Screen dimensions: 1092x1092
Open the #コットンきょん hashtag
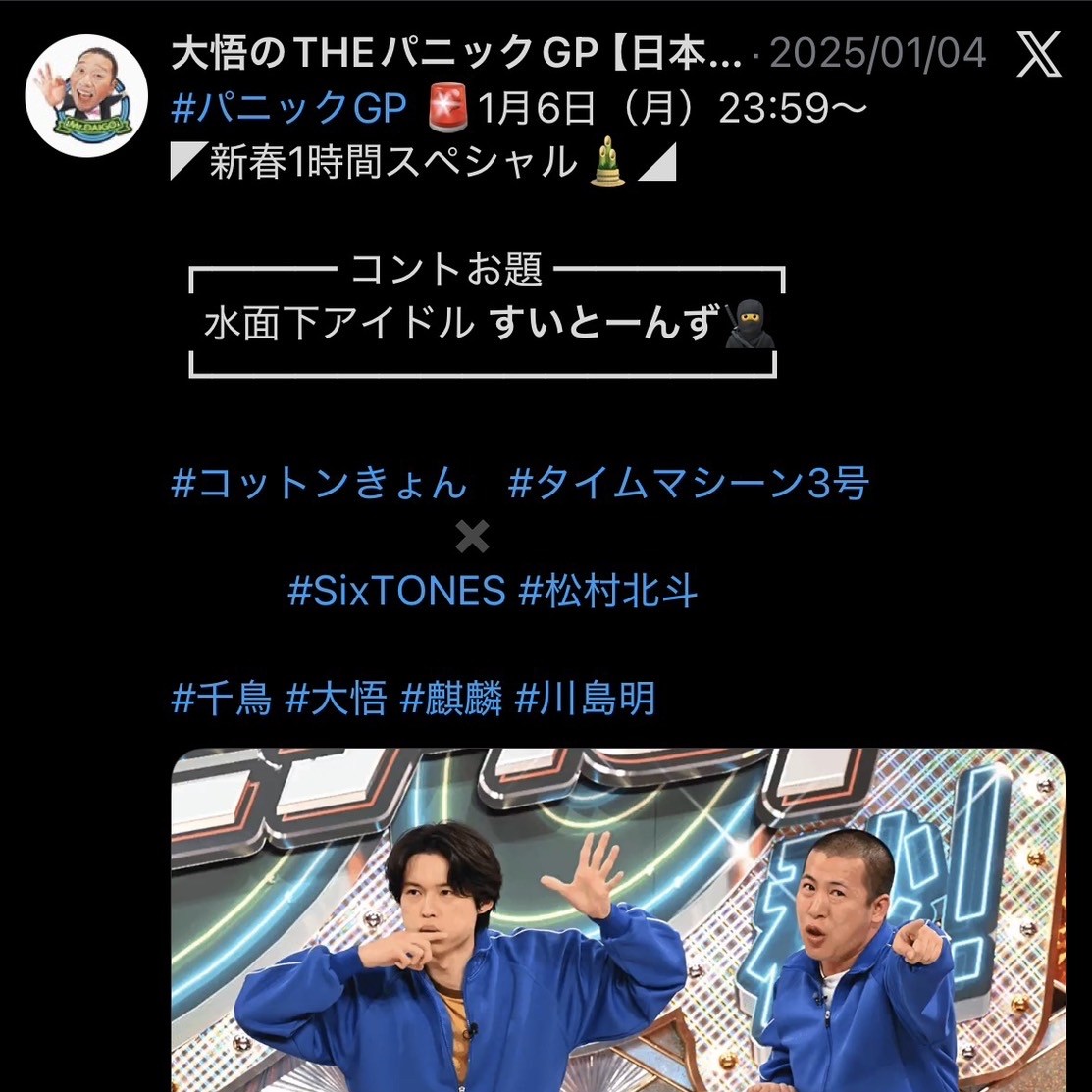point(319,483)
